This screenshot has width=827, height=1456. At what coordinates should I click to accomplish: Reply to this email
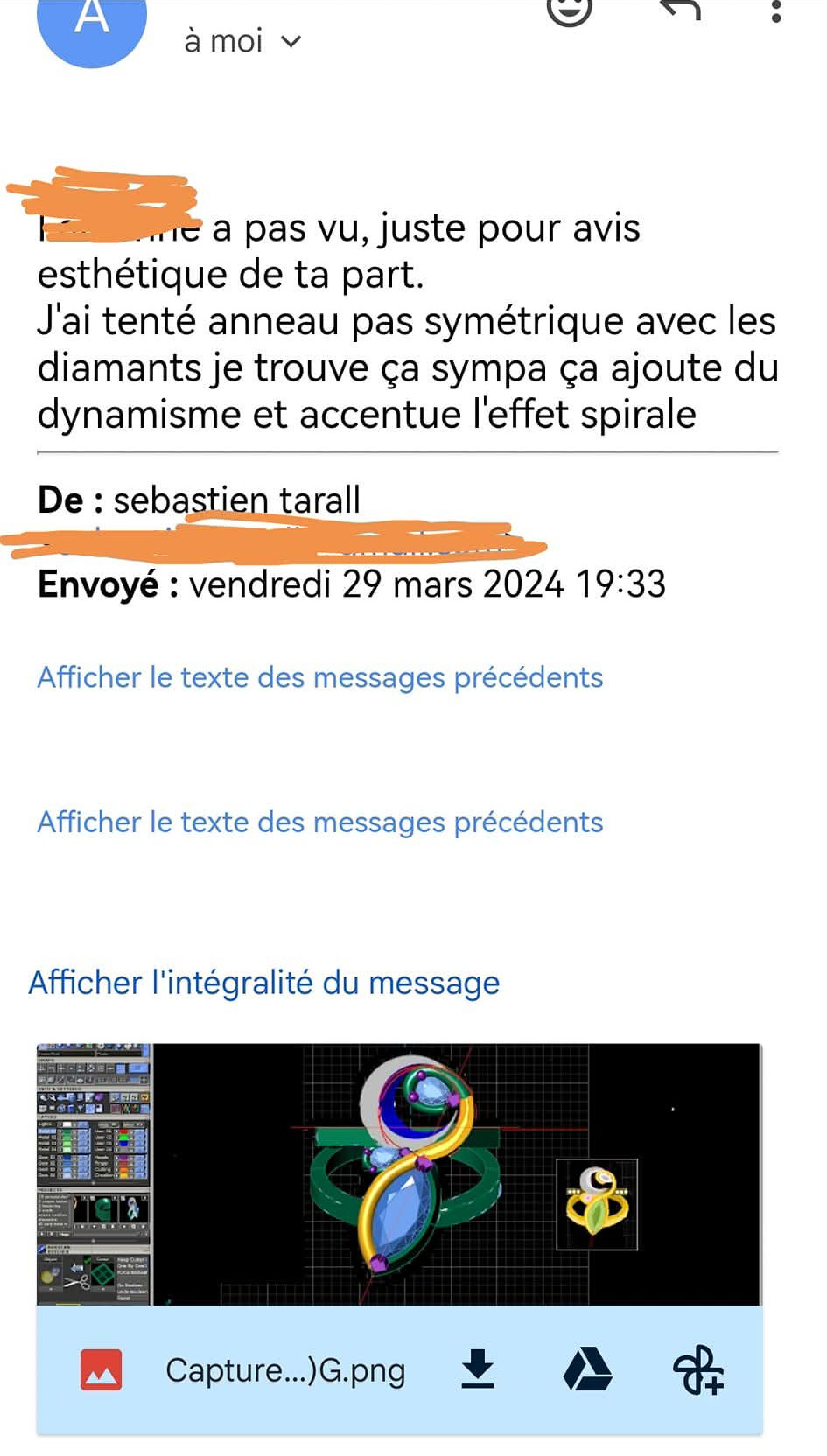tap(680, 9)
